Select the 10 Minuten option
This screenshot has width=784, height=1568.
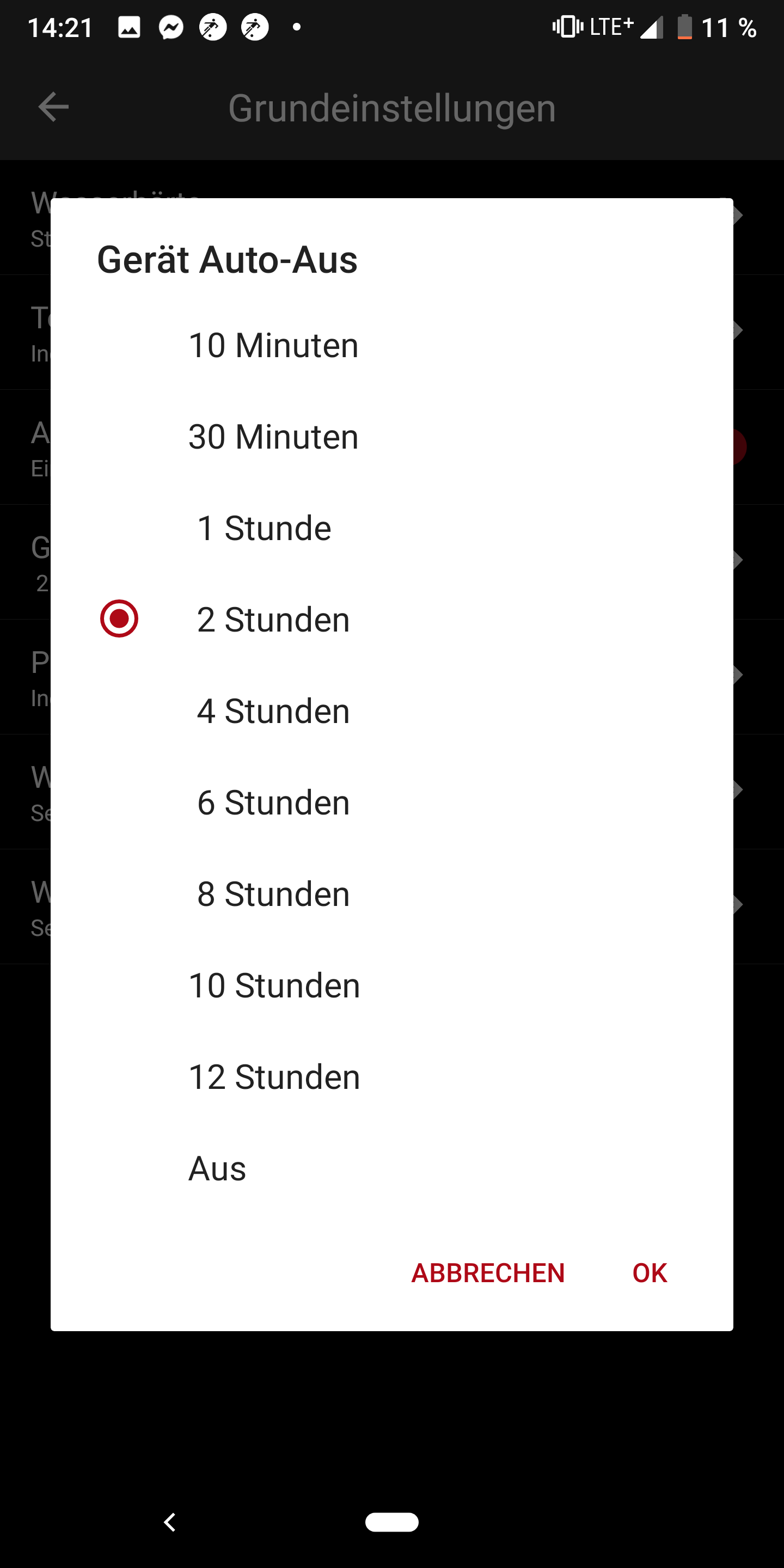[273, 345]
